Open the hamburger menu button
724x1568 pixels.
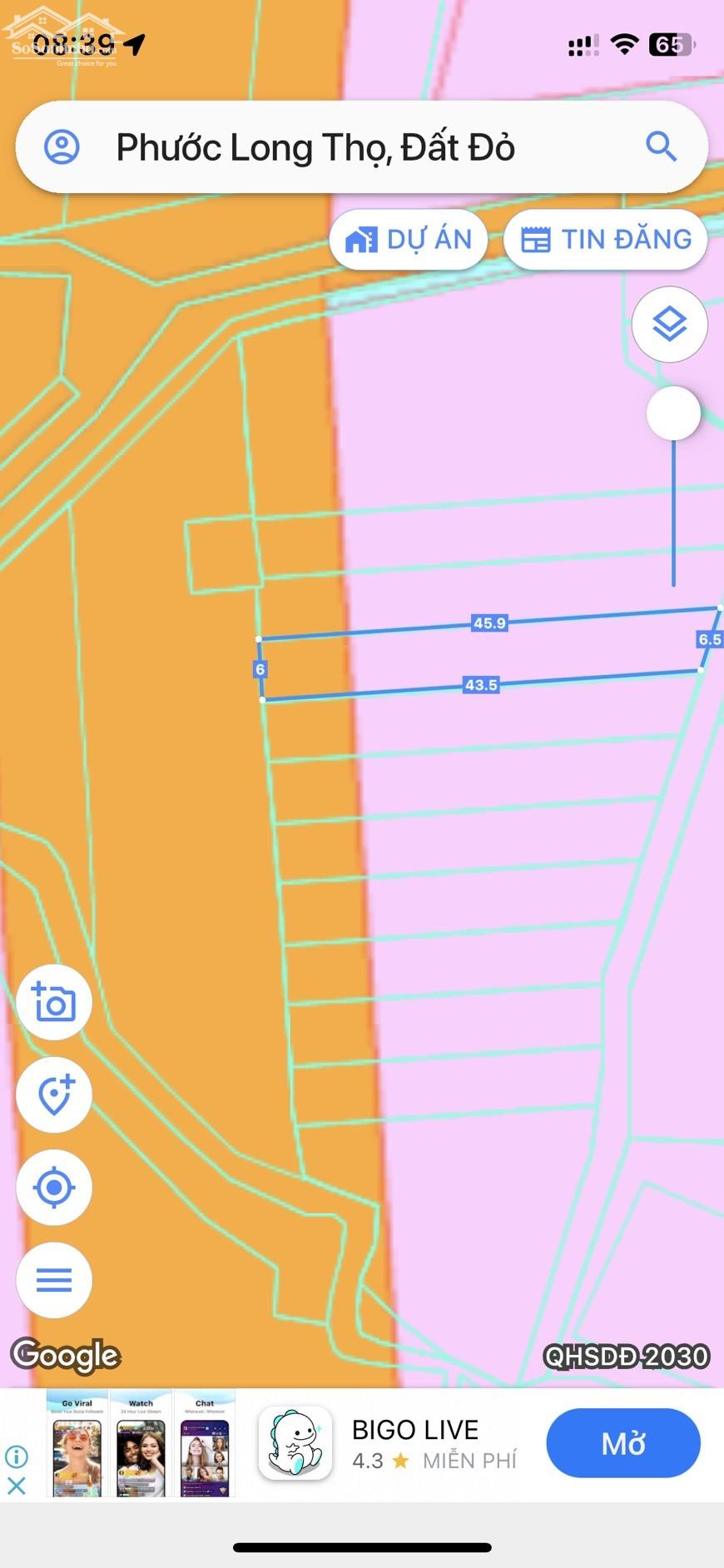click(54, 1279)
